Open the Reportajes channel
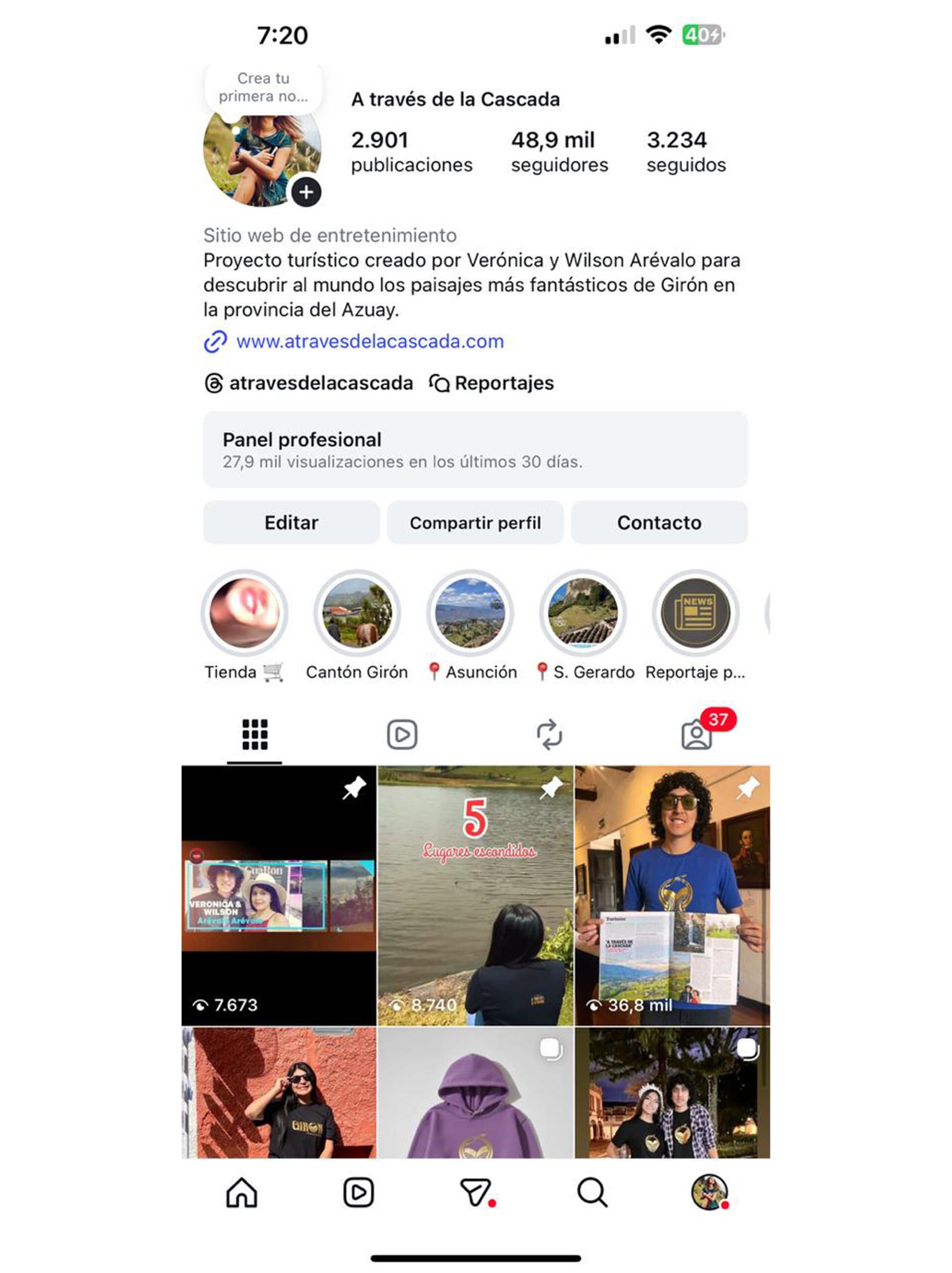Image resolution: width=952 pixels, height=1273 pixels. tap(491, 383)
